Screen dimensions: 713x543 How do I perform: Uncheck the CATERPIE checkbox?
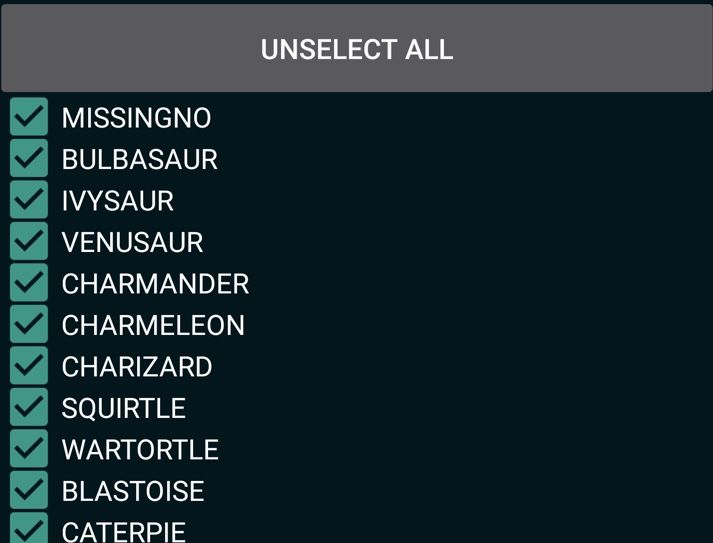coord(29,529)
